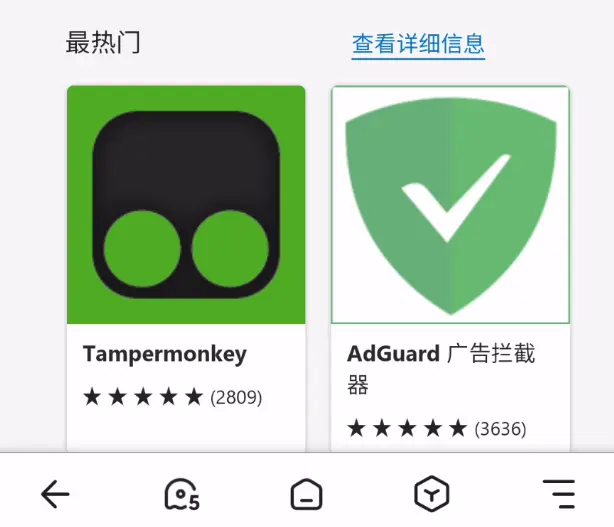Open the Yandex assistant hexagon icon
This screenshot has width=614, height=527.
[431, 493]
